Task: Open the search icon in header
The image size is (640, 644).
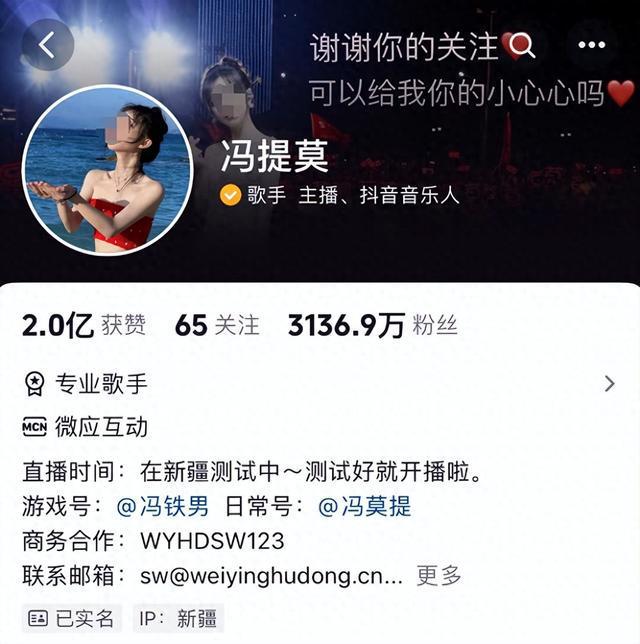Action: pos(522,45)
